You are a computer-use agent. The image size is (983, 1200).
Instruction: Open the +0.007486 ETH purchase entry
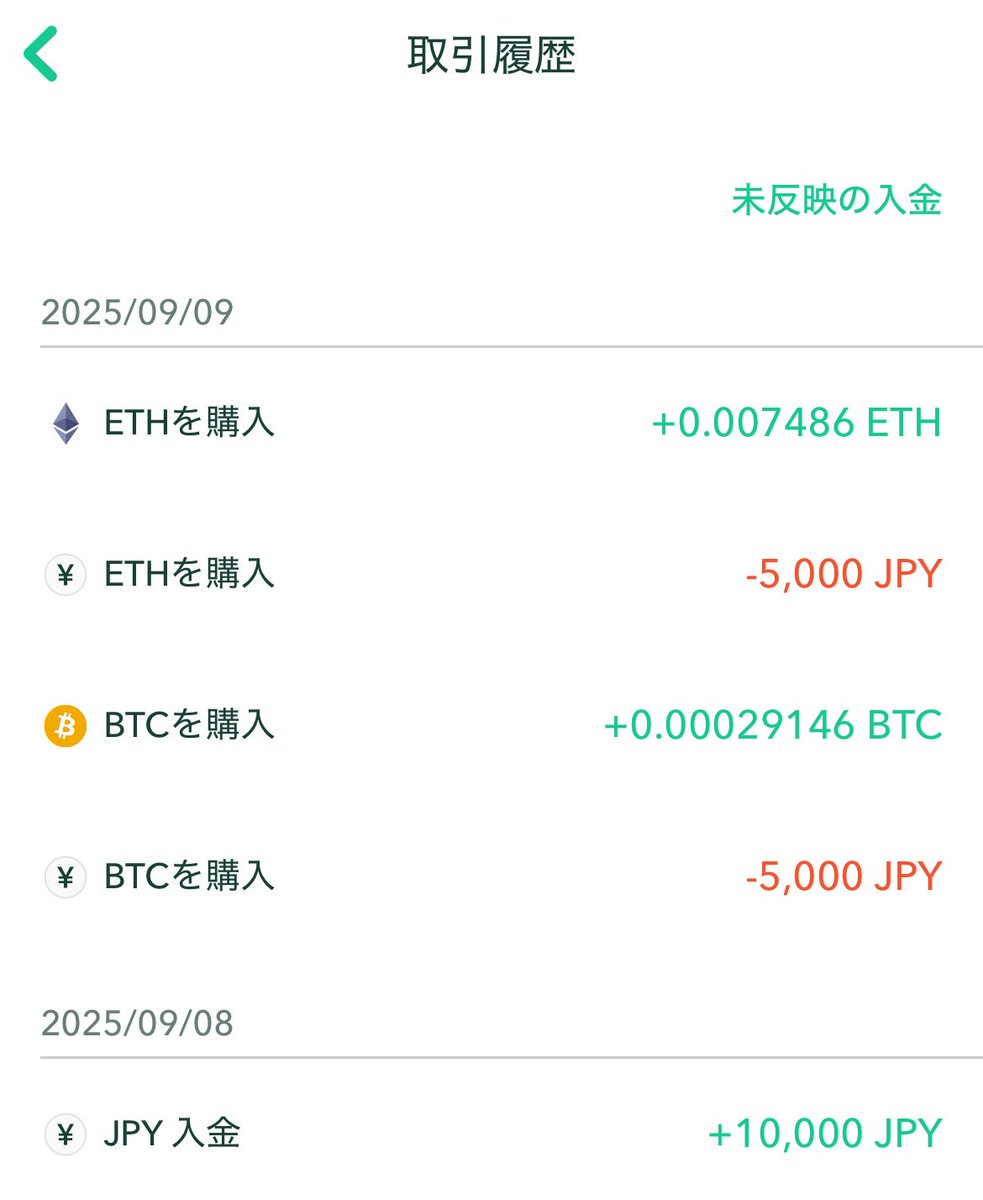492,423
